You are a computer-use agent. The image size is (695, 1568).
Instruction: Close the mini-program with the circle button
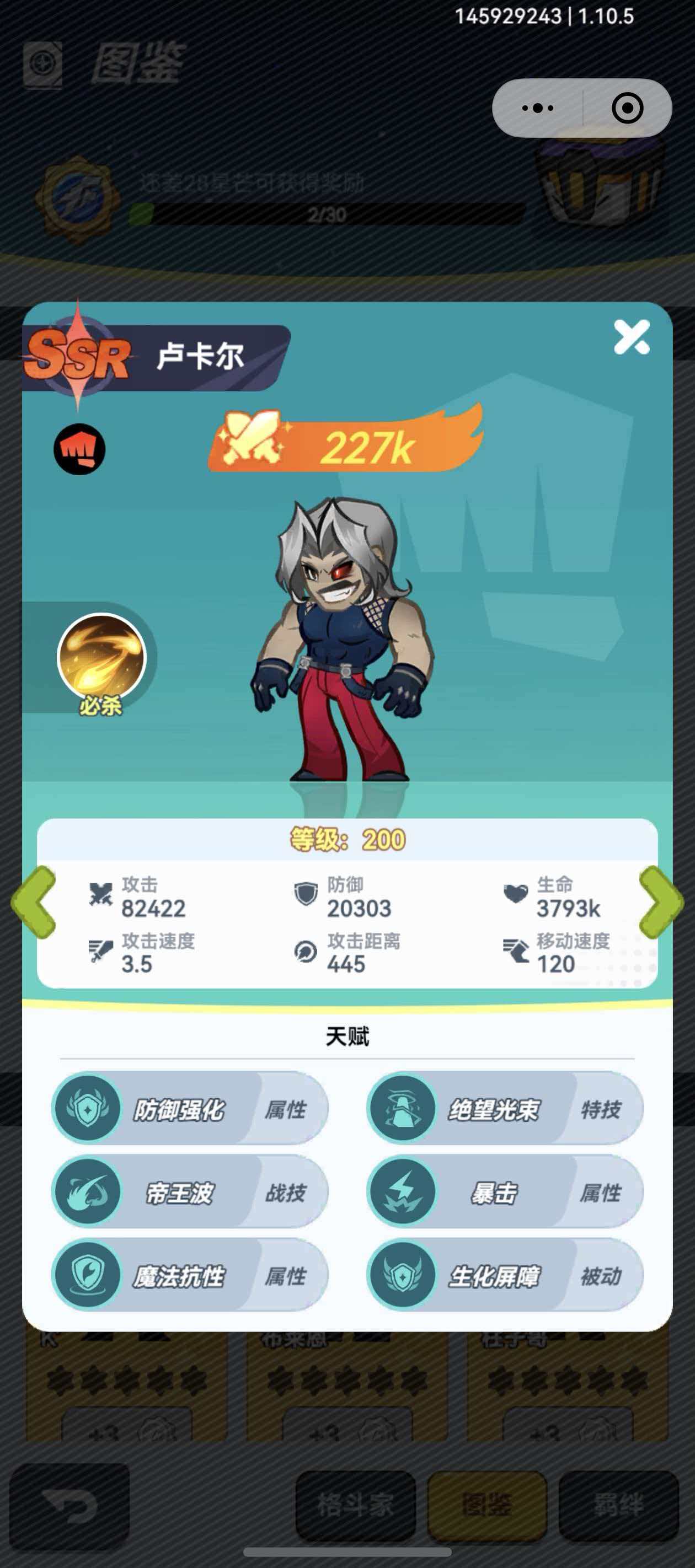pos(627,109)
